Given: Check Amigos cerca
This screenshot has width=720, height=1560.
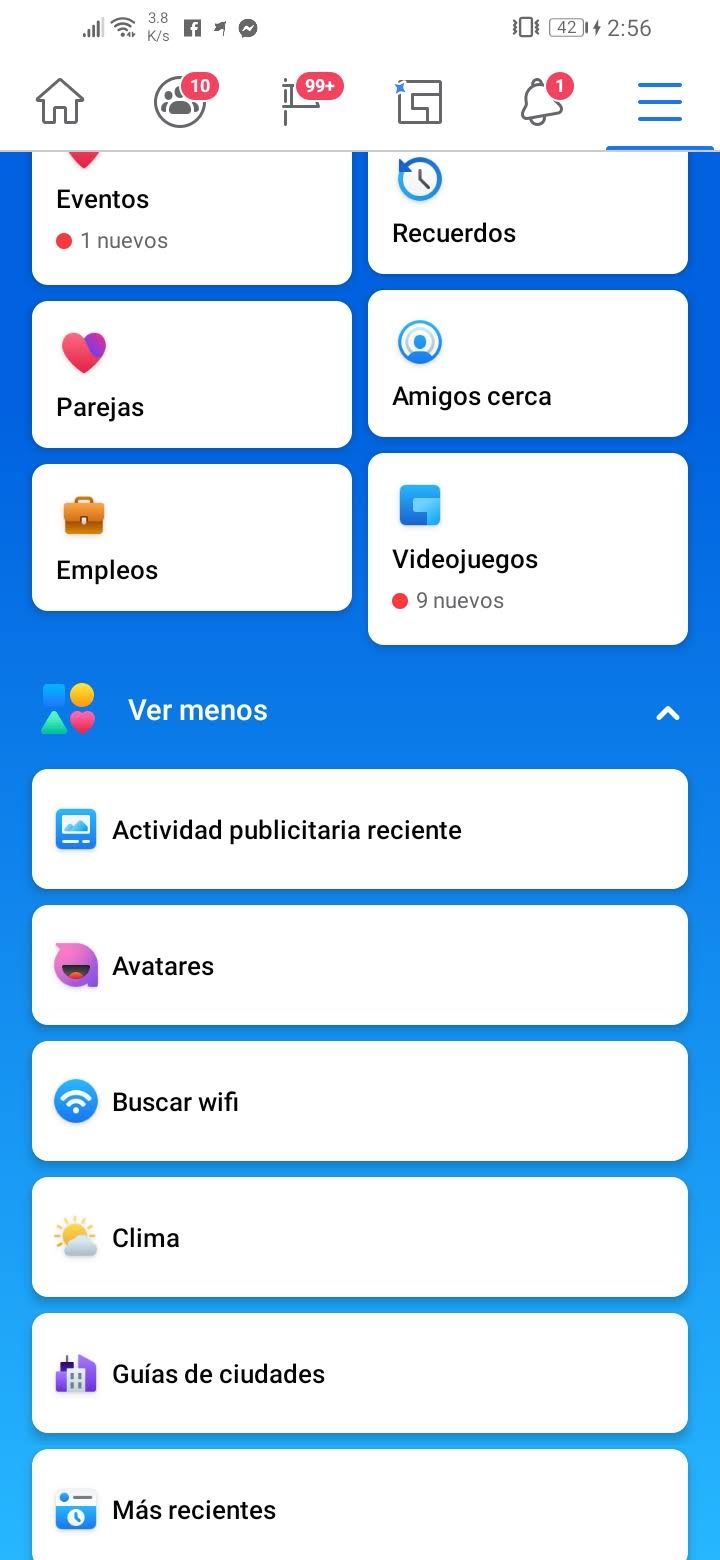Looking at the screenshot, I should point(528,364).
